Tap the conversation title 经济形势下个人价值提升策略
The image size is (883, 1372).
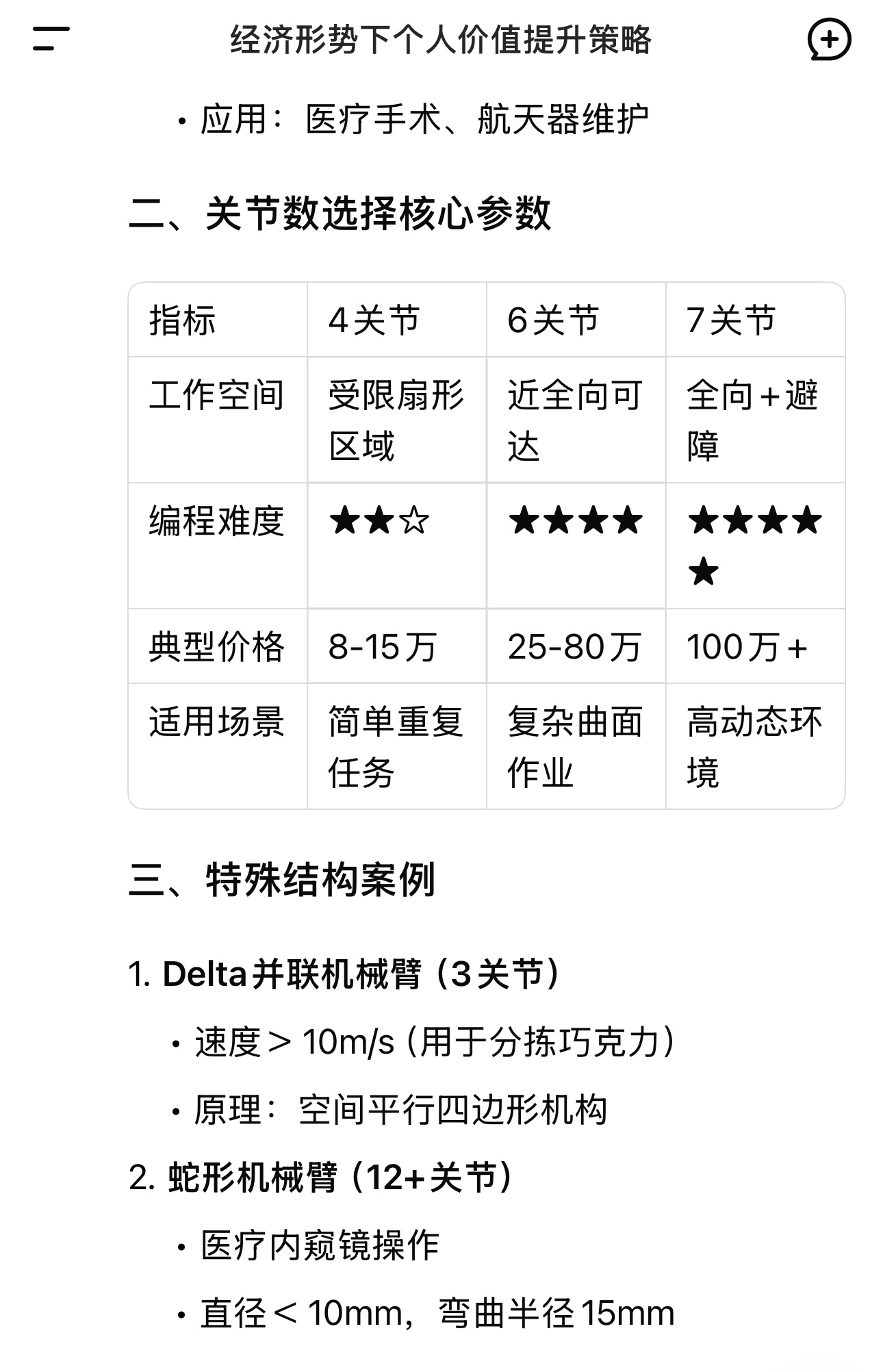click(441, 40)
